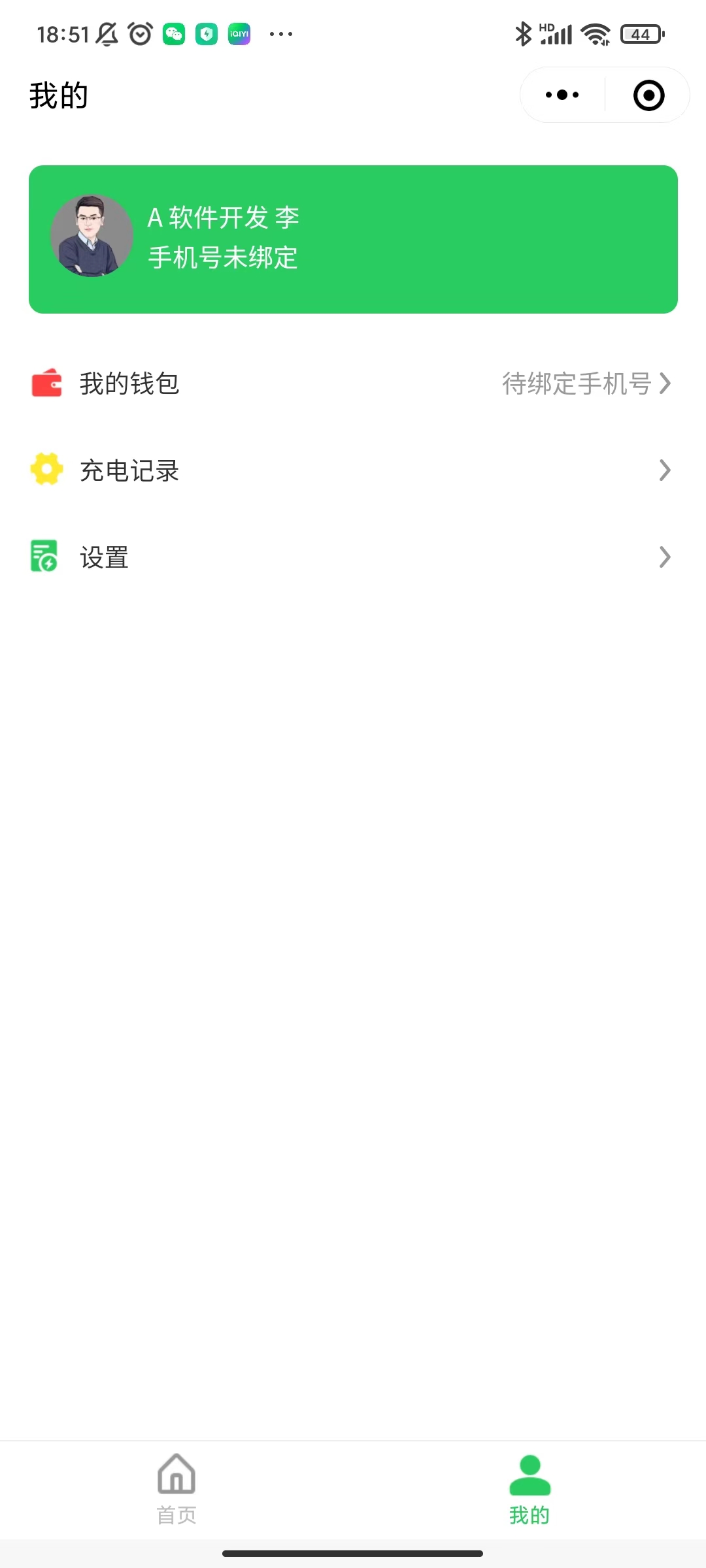This screenshot has width=706, height=1568.
Task: Open 设置 row
Action: coord(353,557)
